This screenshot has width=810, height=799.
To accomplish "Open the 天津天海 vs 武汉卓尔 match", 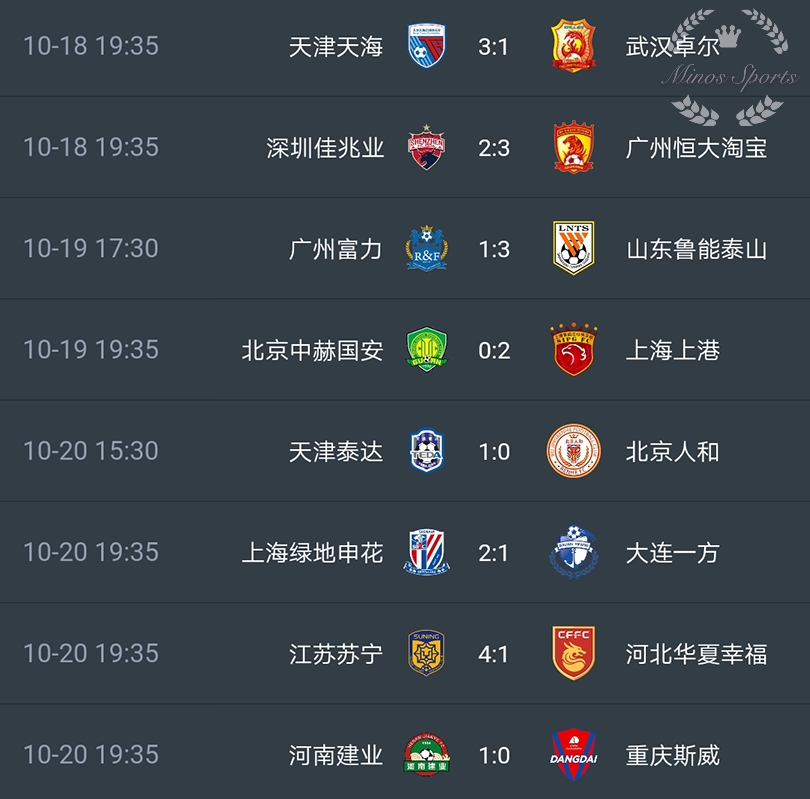I will 494,47.
